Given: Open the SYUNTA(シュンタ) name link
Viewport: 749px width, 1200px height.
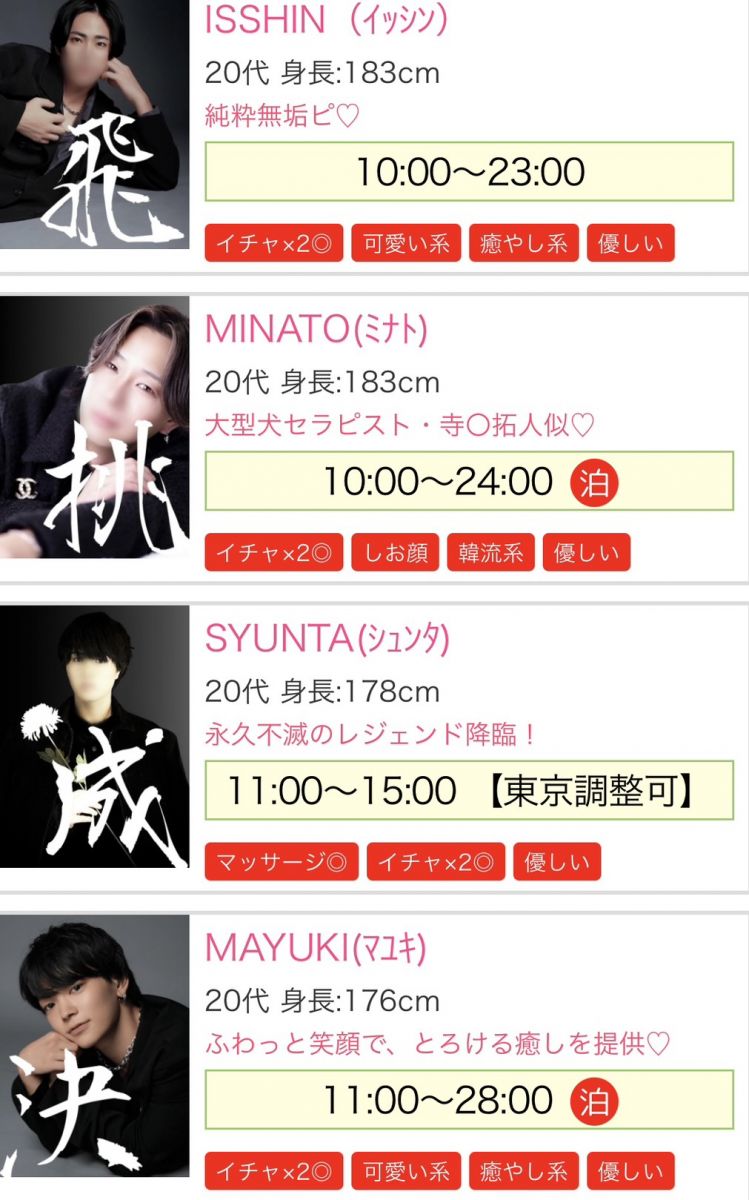Looking at the screenshot, I should click(327, 638).
